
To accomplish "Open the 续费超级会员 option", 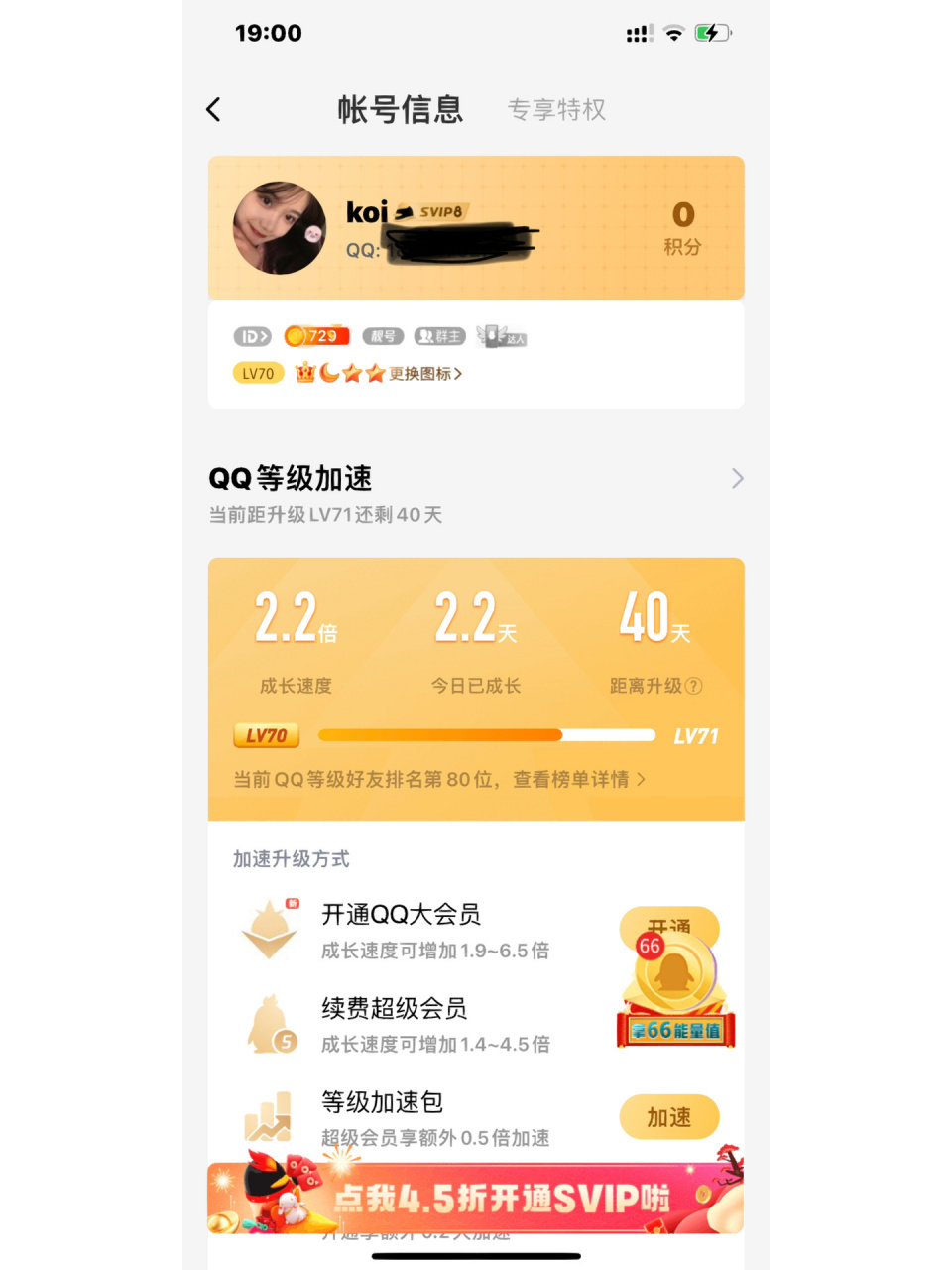I will click(394, 1008).
